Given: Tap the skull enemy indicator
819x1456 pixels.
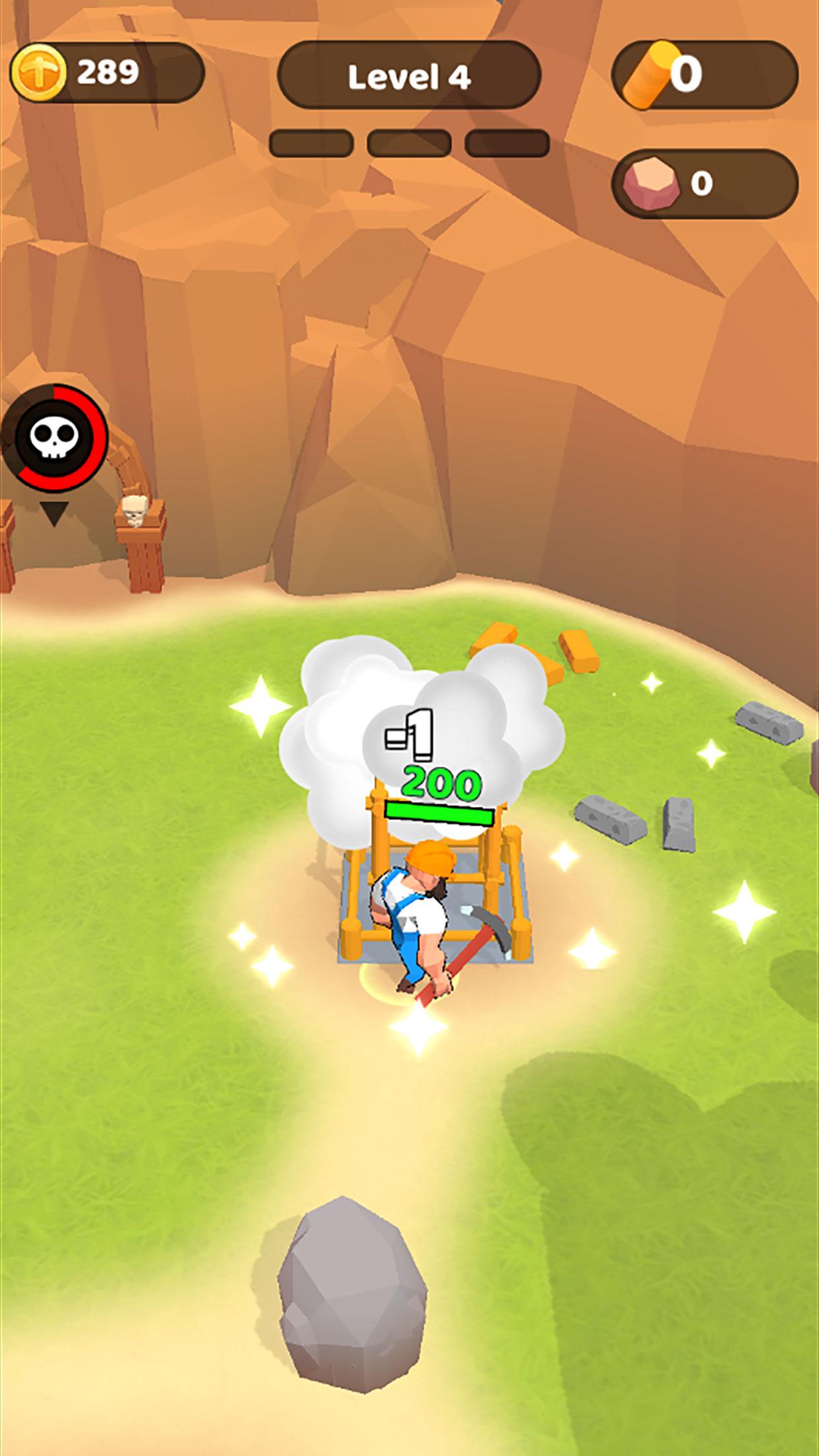Looking at the screenshot, I should pos(56,438).
